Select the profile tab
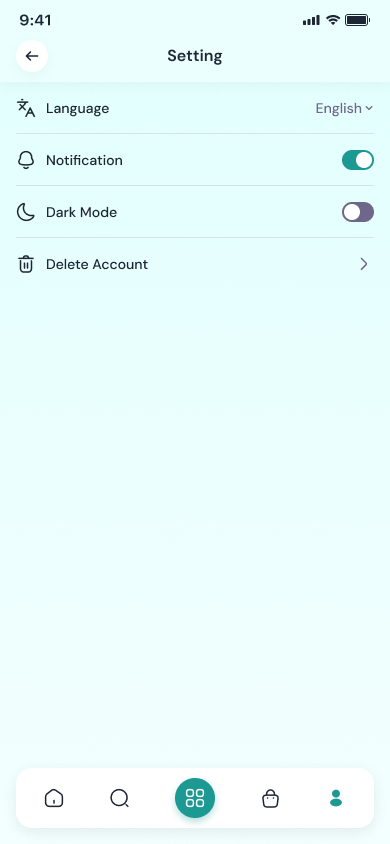The height and width of the screenshot is (844, 390). (x=336, y=798)
